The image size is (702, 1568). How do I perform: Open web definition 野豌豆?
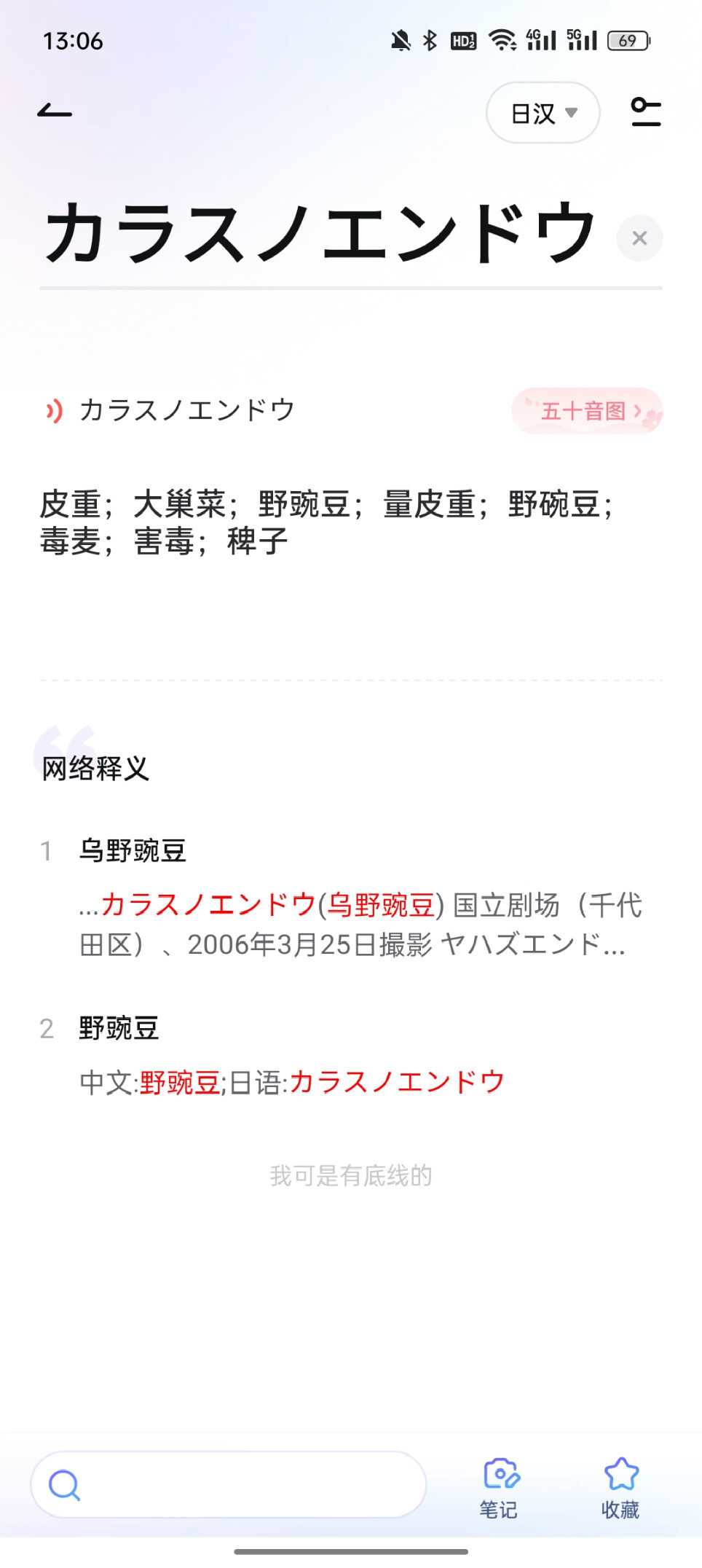[119, 1028]
